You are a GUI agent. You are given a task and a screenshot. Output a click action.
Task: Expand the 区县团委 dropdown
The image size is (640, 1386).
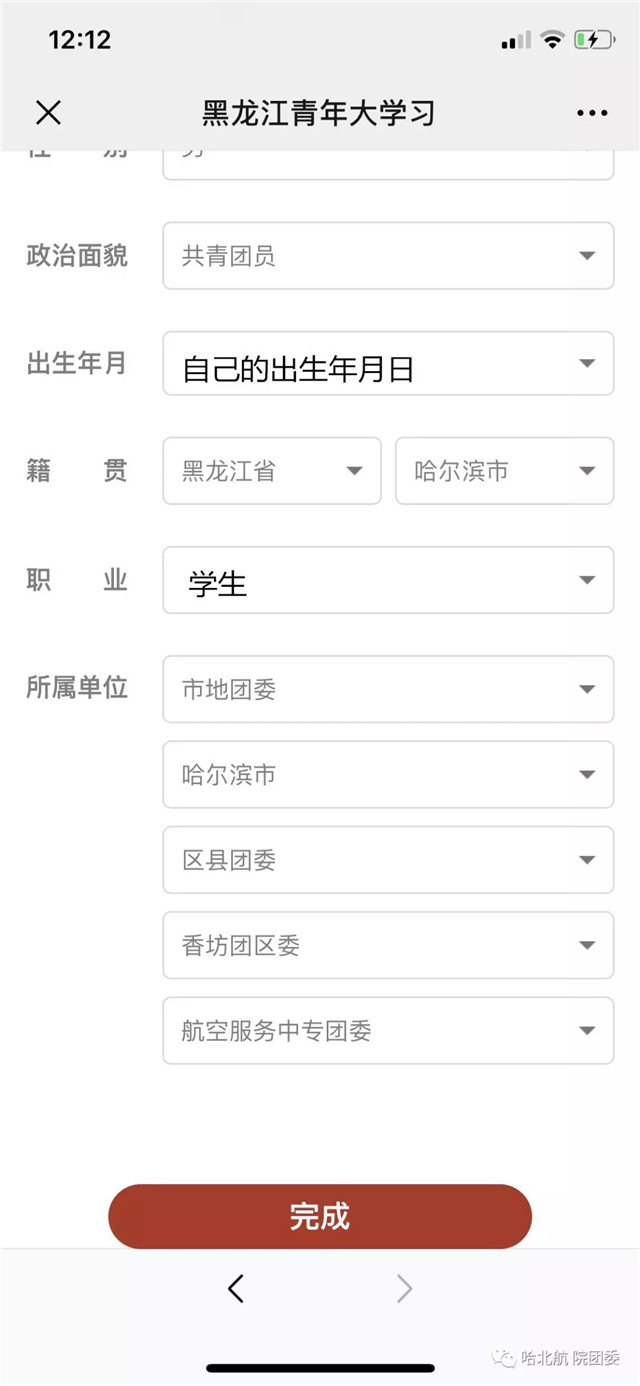tap(388, 860)
